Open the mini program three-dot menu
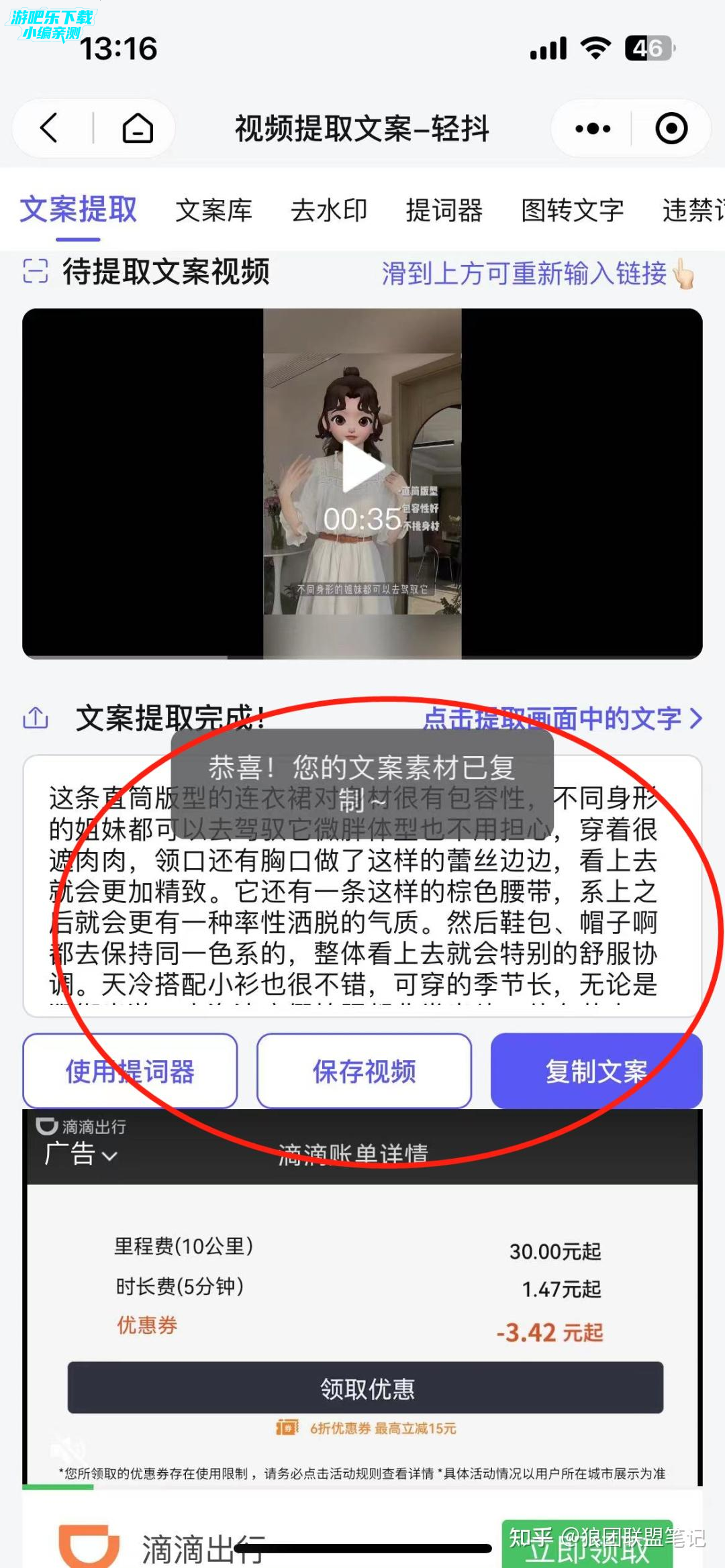725x1568 pixels. (x=593, y=128)
